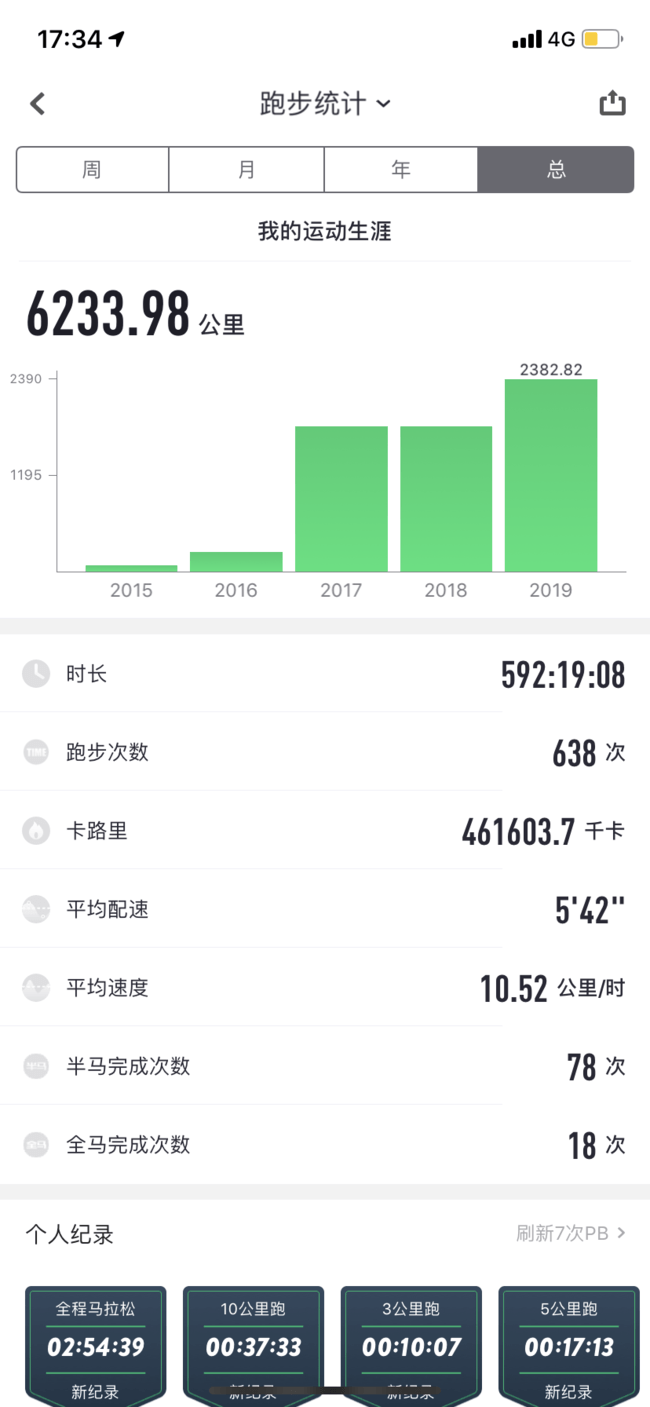Share the running statistics

click(612, 103)
